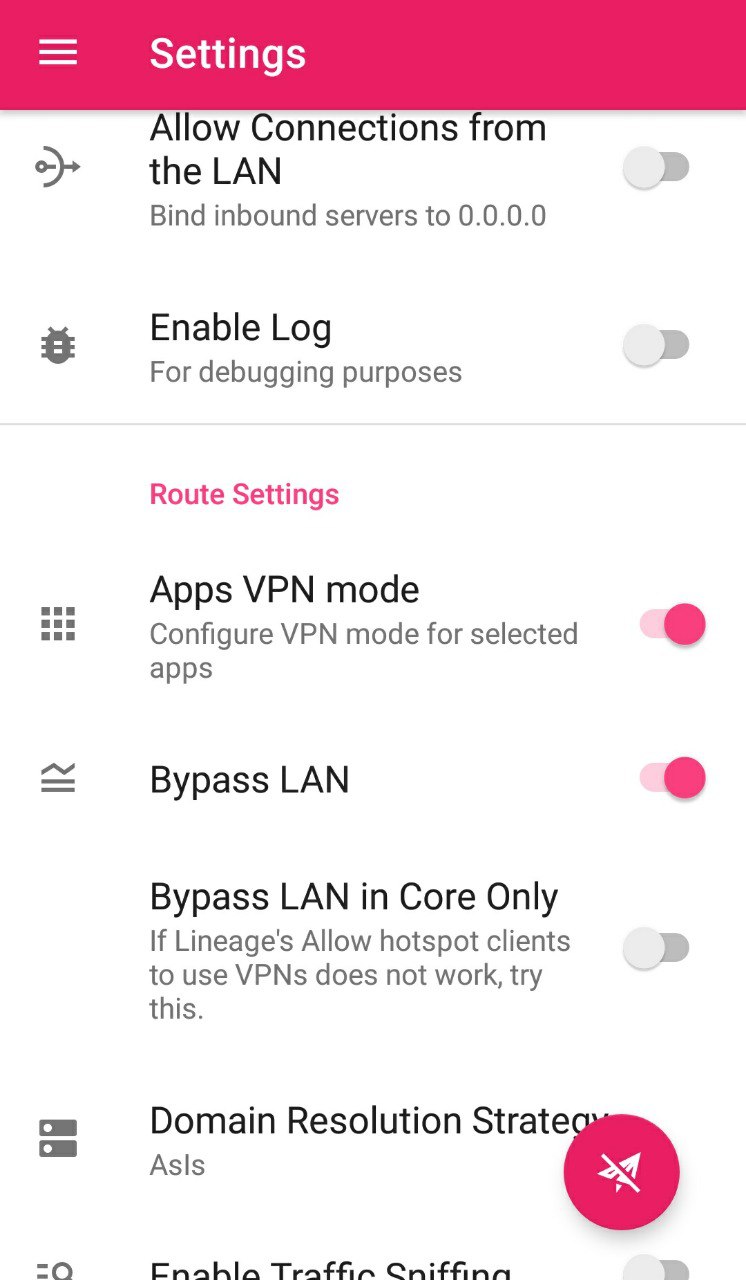Image resolution: width=746 pixels, height=1280 pixels.
Task: Disable the Apps VPN mode switch
Action: pyautogui.click(x=672, y=623)
